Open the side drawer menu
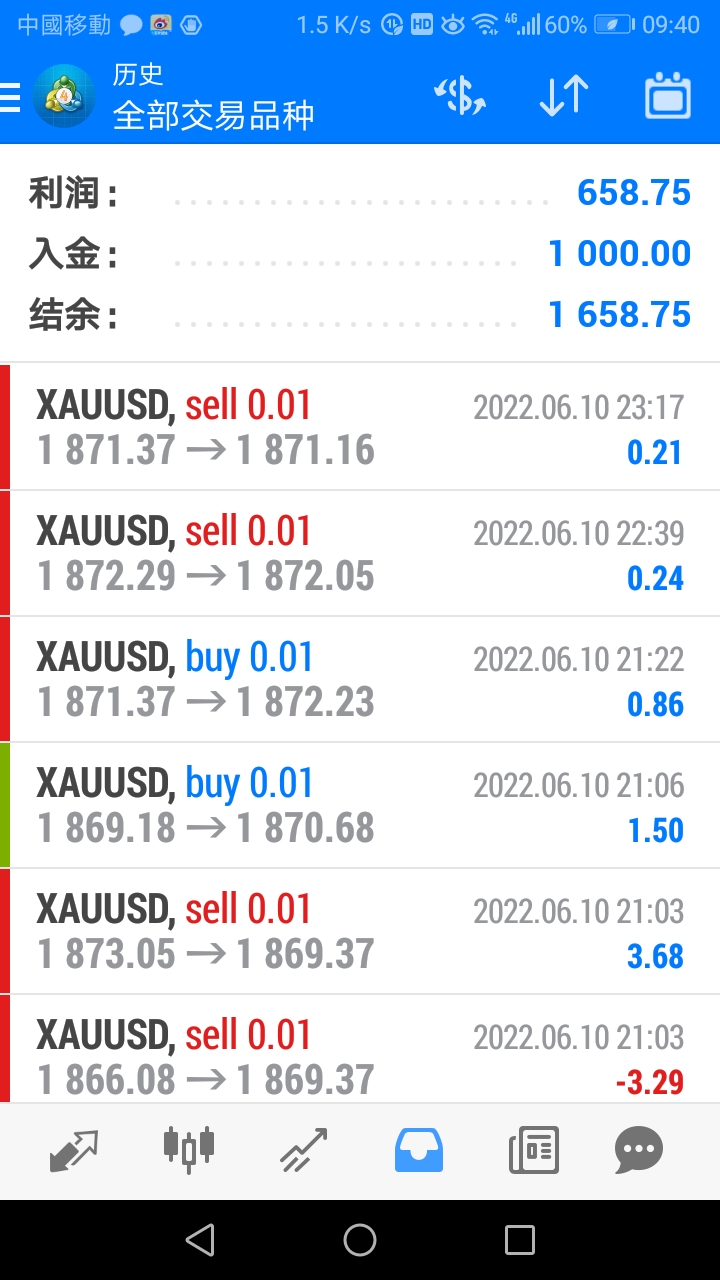 pyautogui.click(x=10, y=97)
